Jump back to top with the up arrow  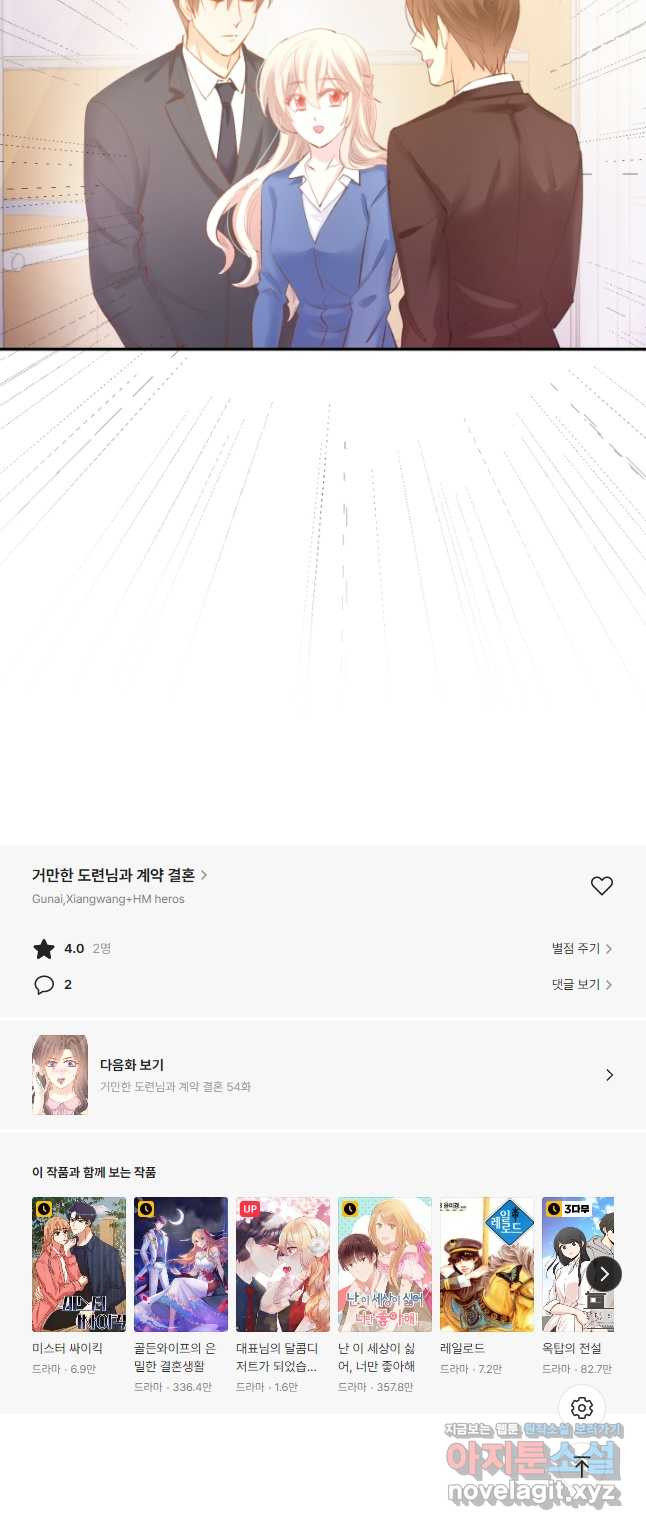click(x=582, y=1467)
